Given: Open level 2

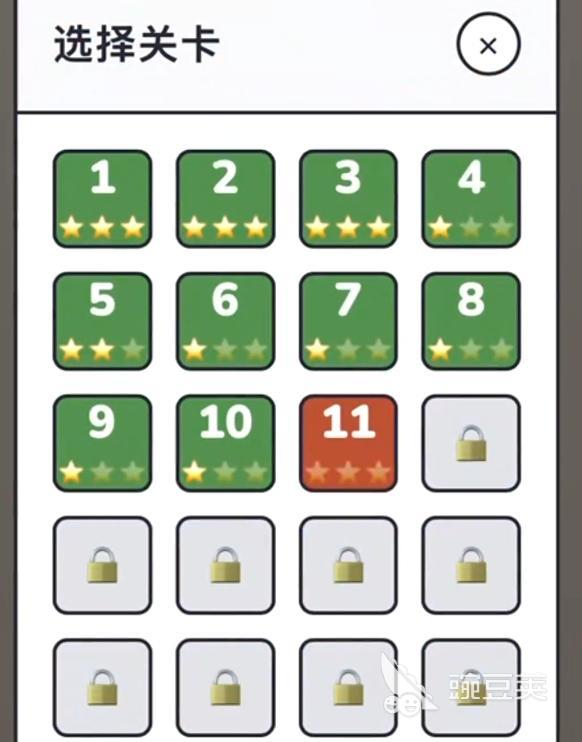Looking at the screenshot, I should 225,199.
